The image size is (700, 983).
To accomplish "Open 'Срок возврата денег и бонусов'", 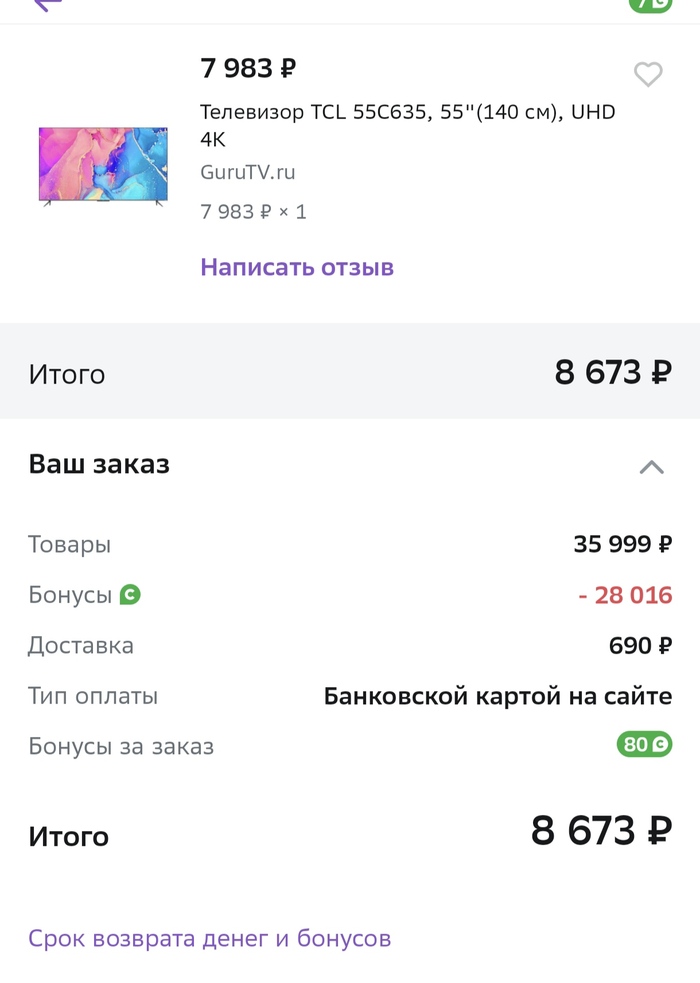I will click(209, 939).
